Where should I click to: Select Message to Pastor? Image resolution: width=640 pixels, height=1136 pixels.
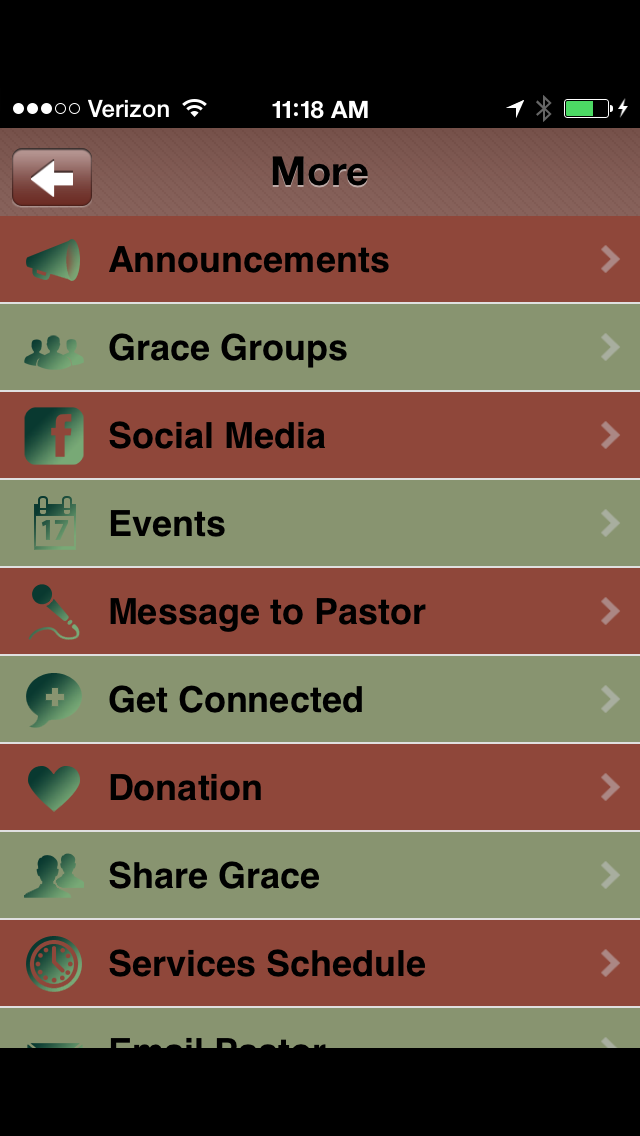point(320,611)
